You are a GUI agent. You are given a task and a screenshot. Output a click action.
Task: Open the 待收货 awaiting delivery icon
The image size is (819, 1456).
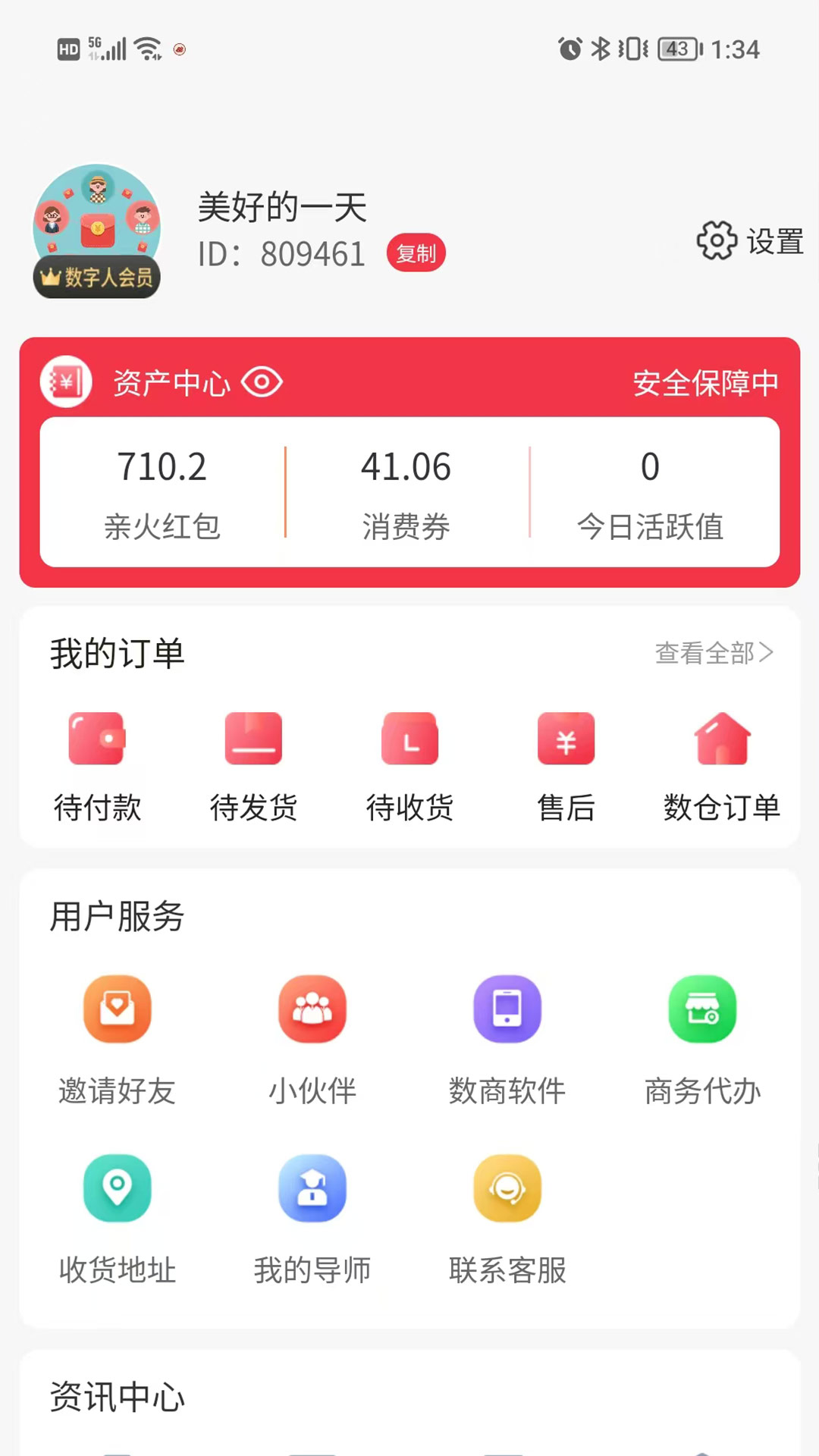409,738
